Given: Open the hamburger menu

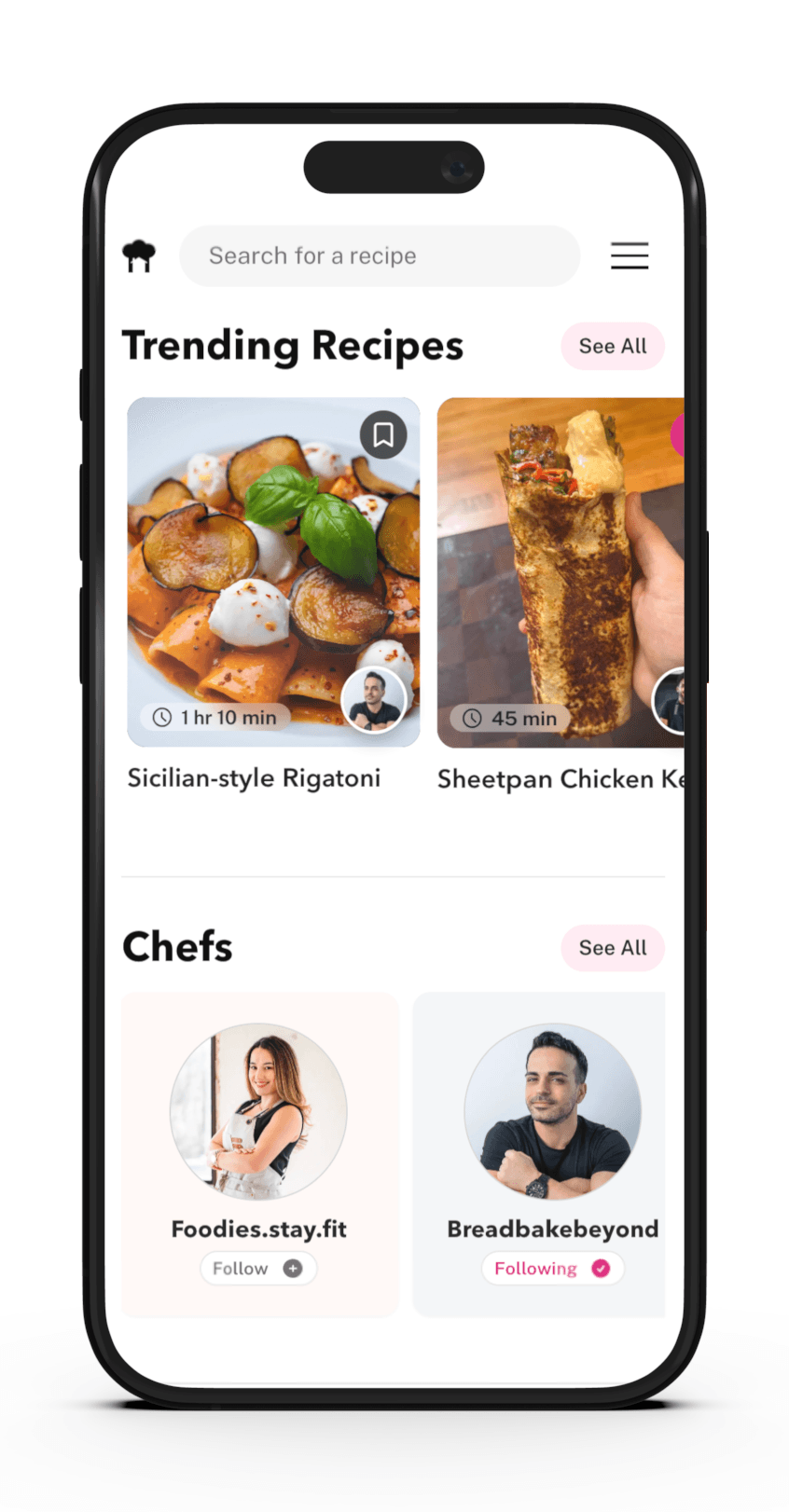Looking at the screenshot, I should tap(630, 255).
